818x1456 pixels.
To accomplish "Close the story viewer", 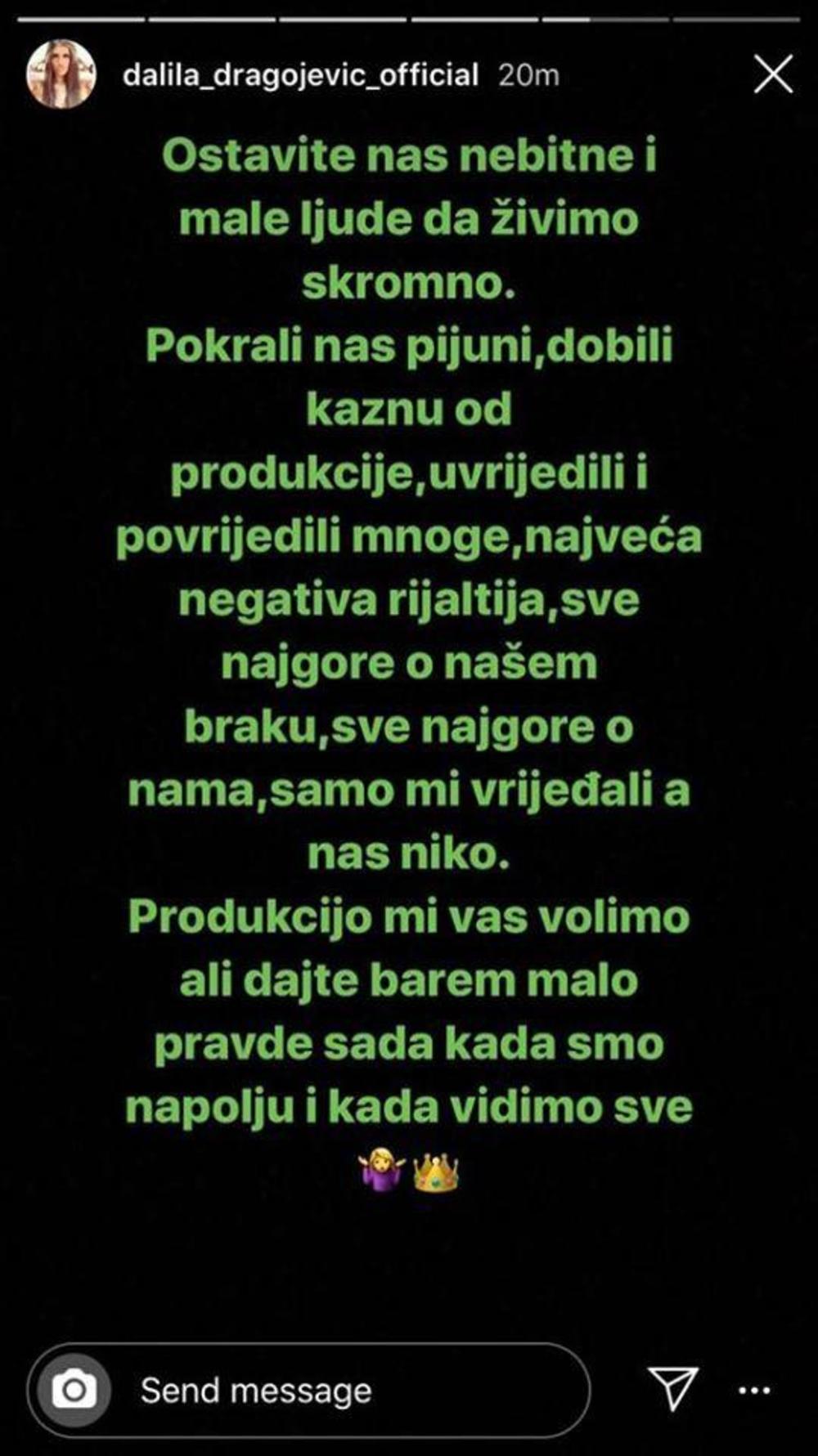I will [772, 75].
